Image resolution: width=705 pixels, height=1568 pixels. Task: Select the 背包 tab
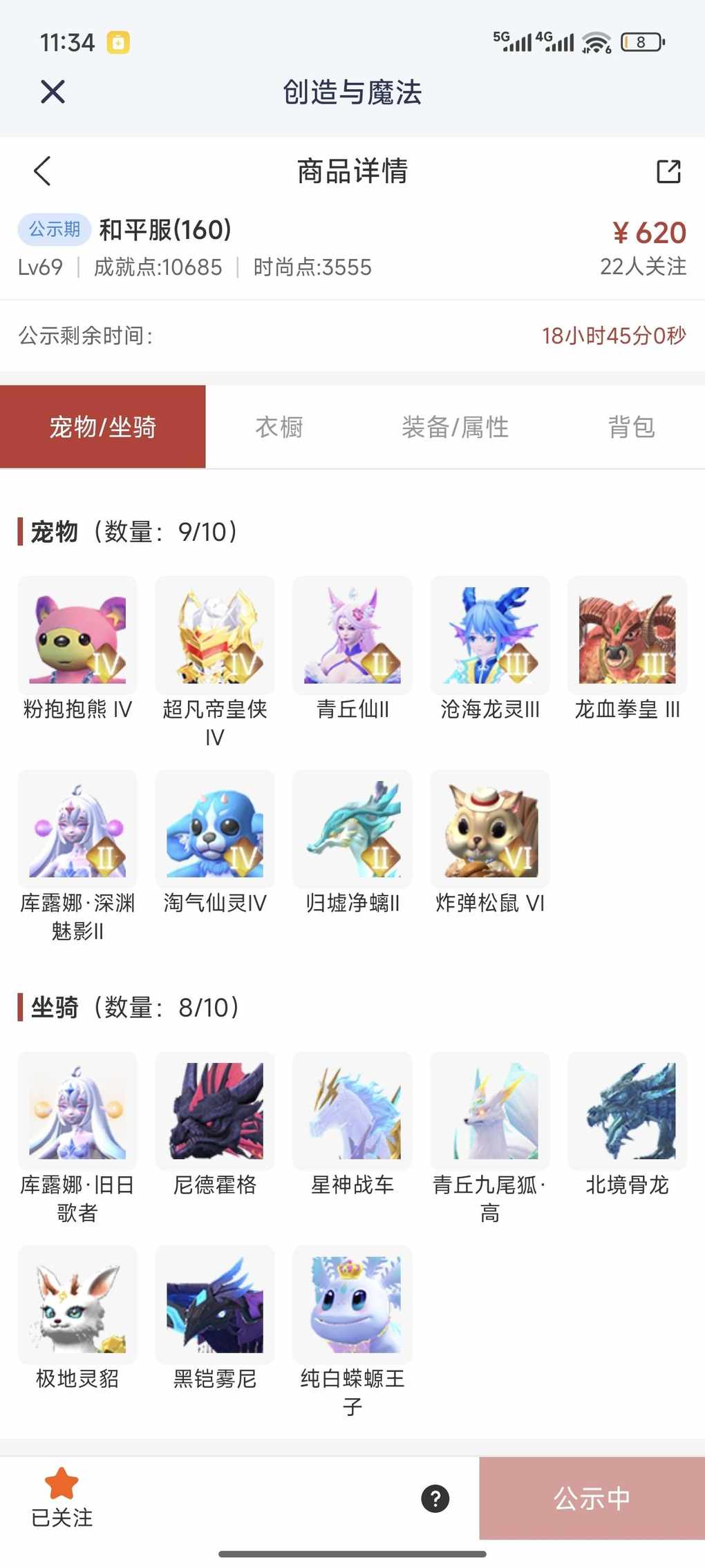pos(630,427)
